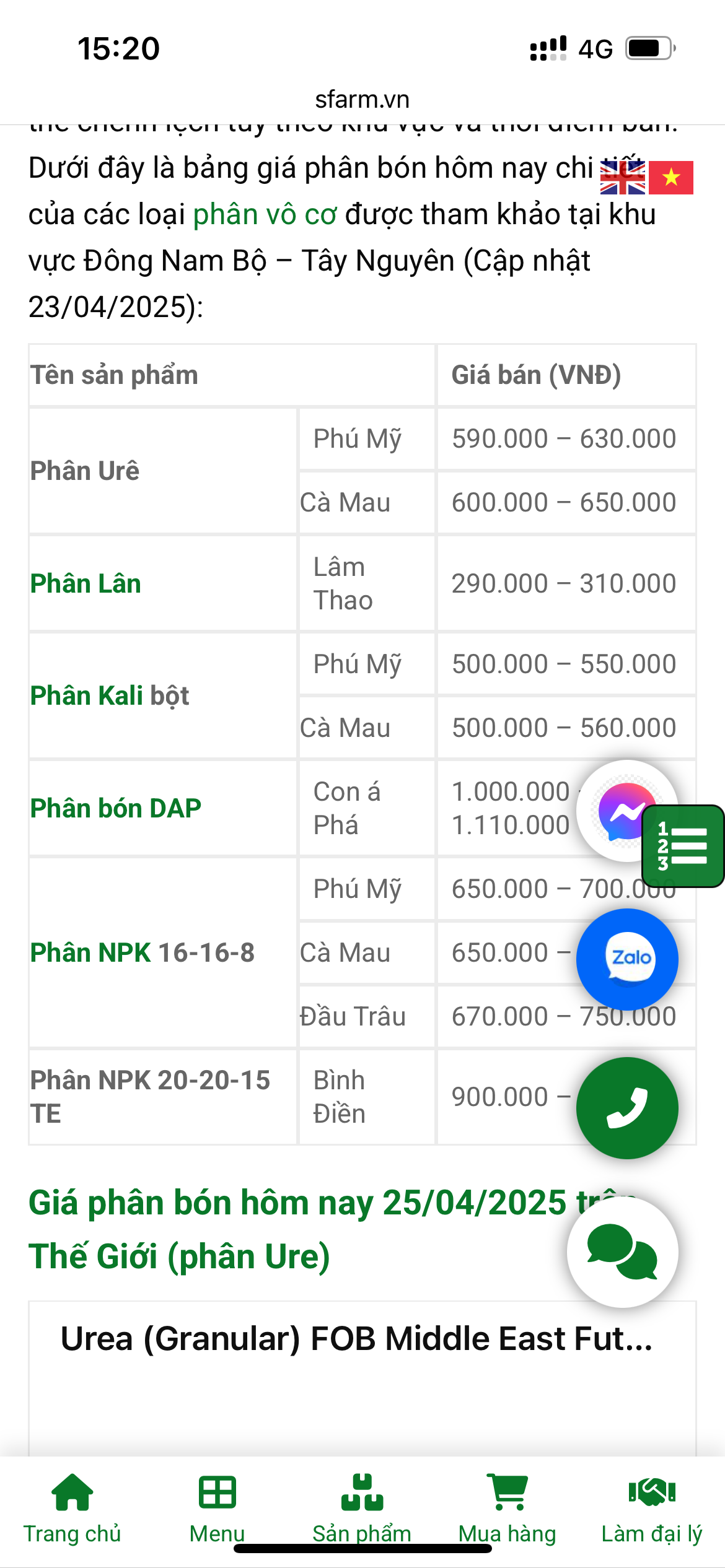This screenshot has width=725, height=1568.
Task: Open the 'phân vô cơ' link
Action: coord(265,214)
